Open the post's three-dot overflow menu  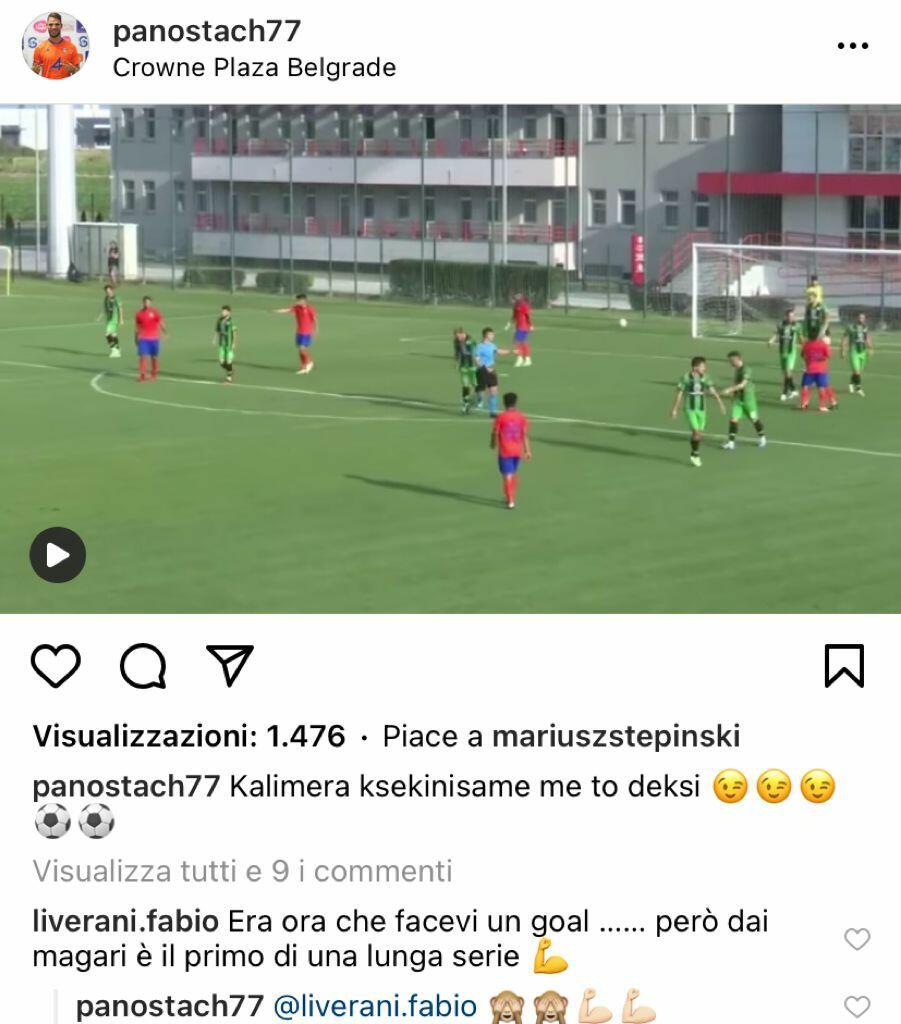tap(852, 46)
